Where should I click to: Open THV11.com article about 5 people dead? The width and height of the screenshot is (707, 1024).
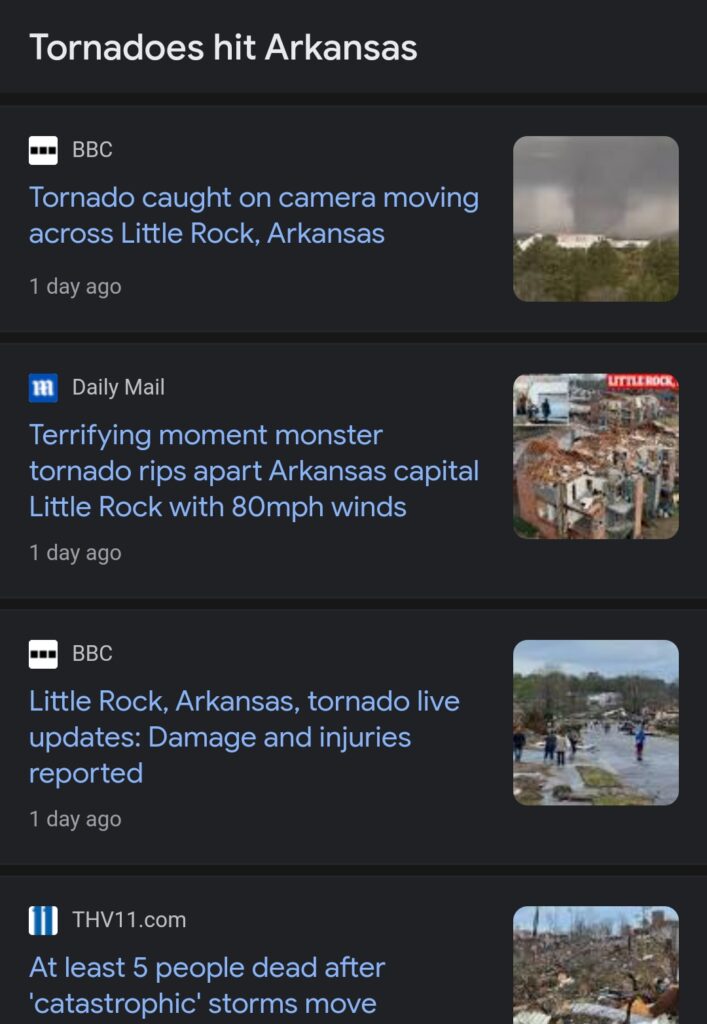tap(207, 985)
